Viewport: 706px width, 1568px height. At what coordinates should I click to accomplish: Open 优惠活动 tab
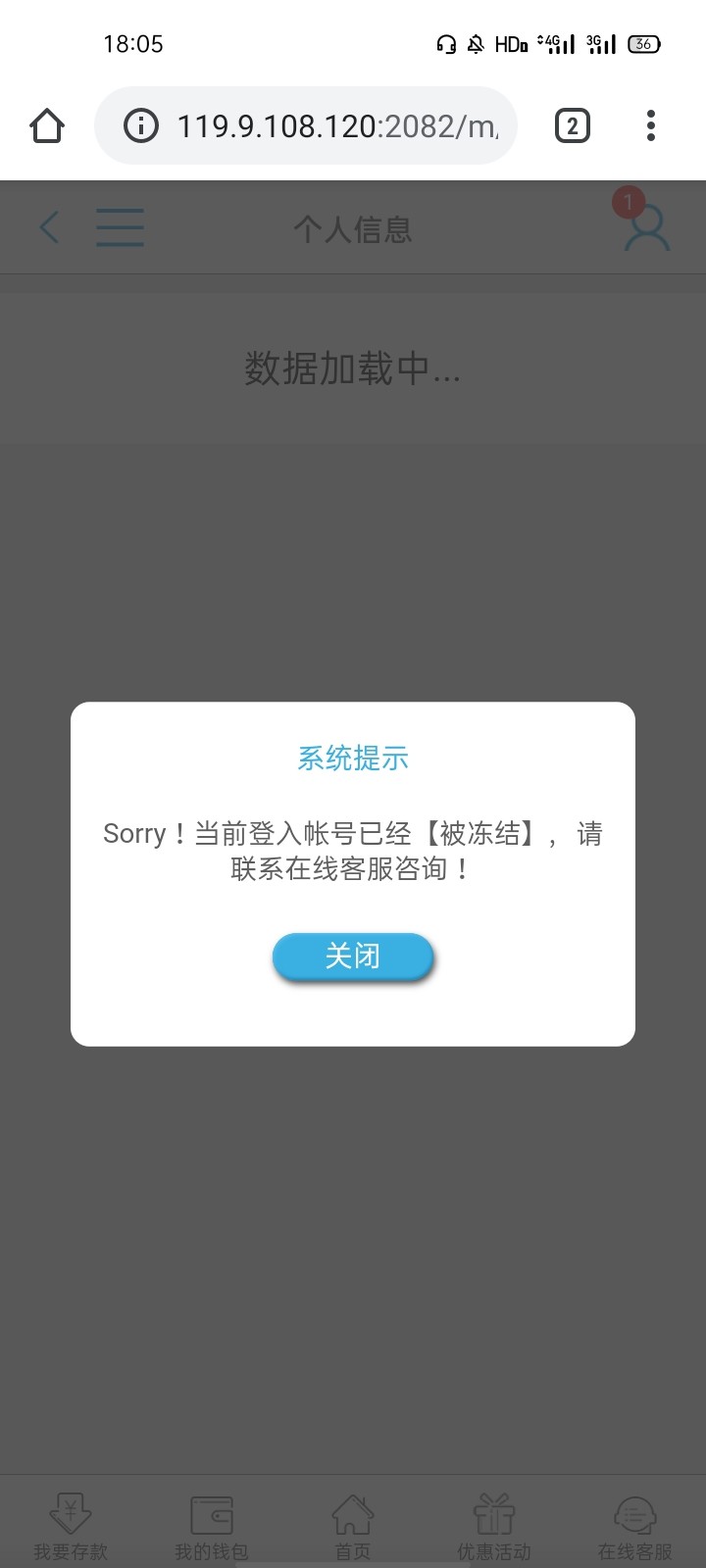pyautogui.click(x=494, y=1527)
